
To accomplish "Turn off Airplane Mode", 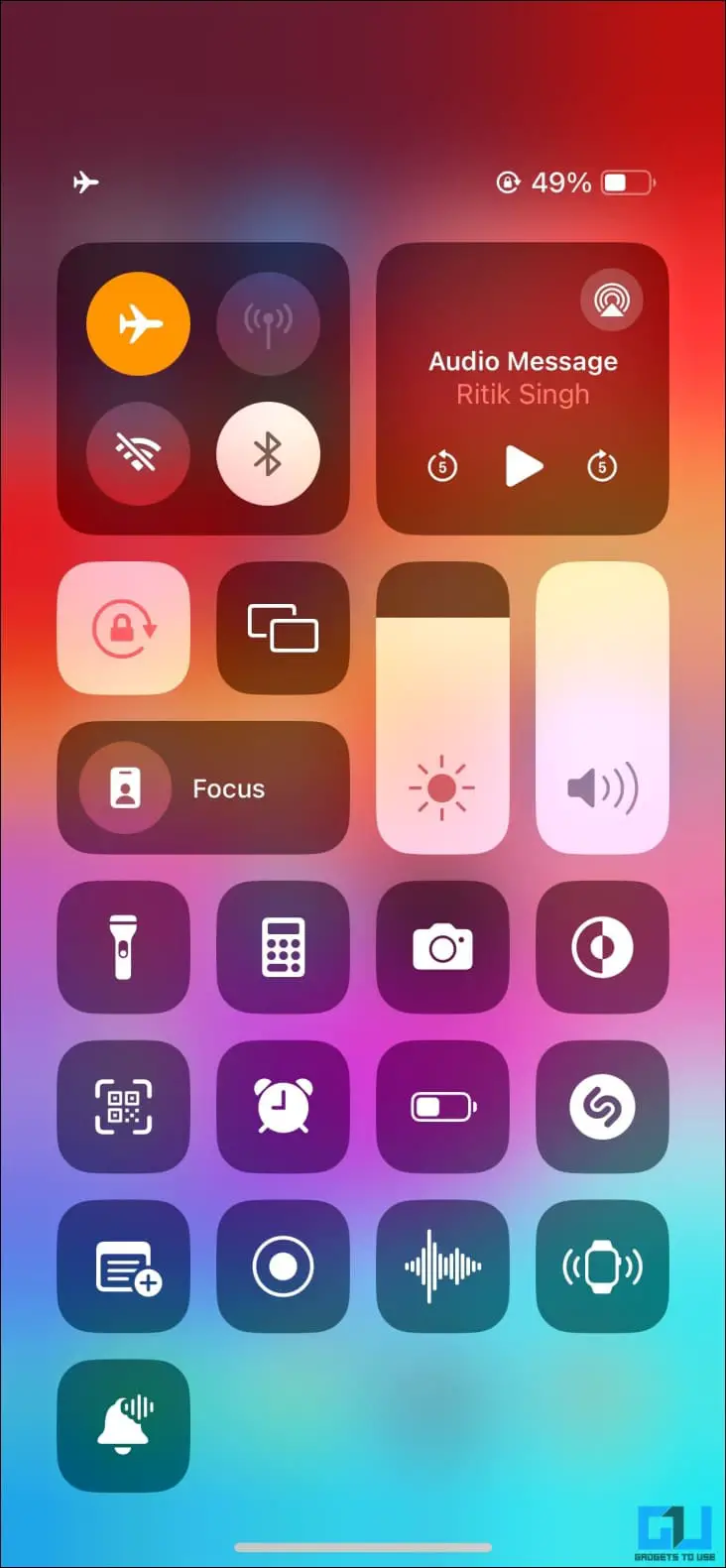I will (138, 323).
